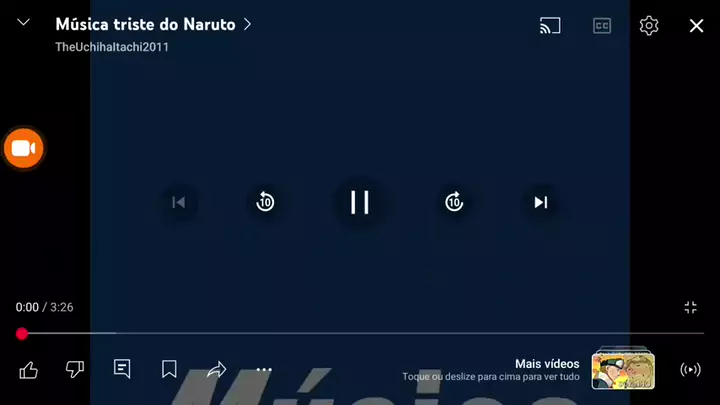Seek on the video progress bar

click(360, 333)
